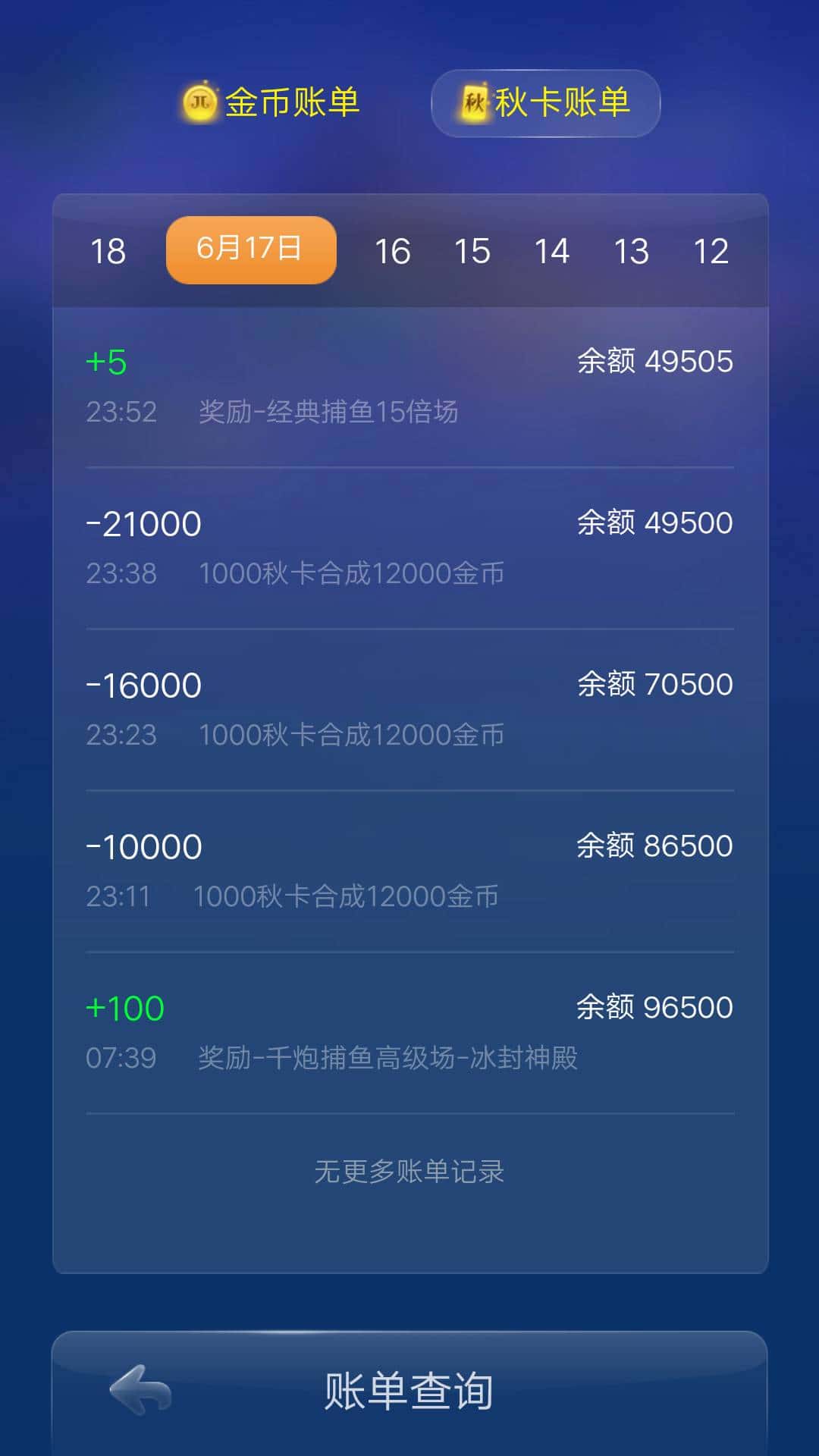Screen dimensions: 819x1456
Task: Select date 13 in the date bar
Action: click(x=633, y=250)
